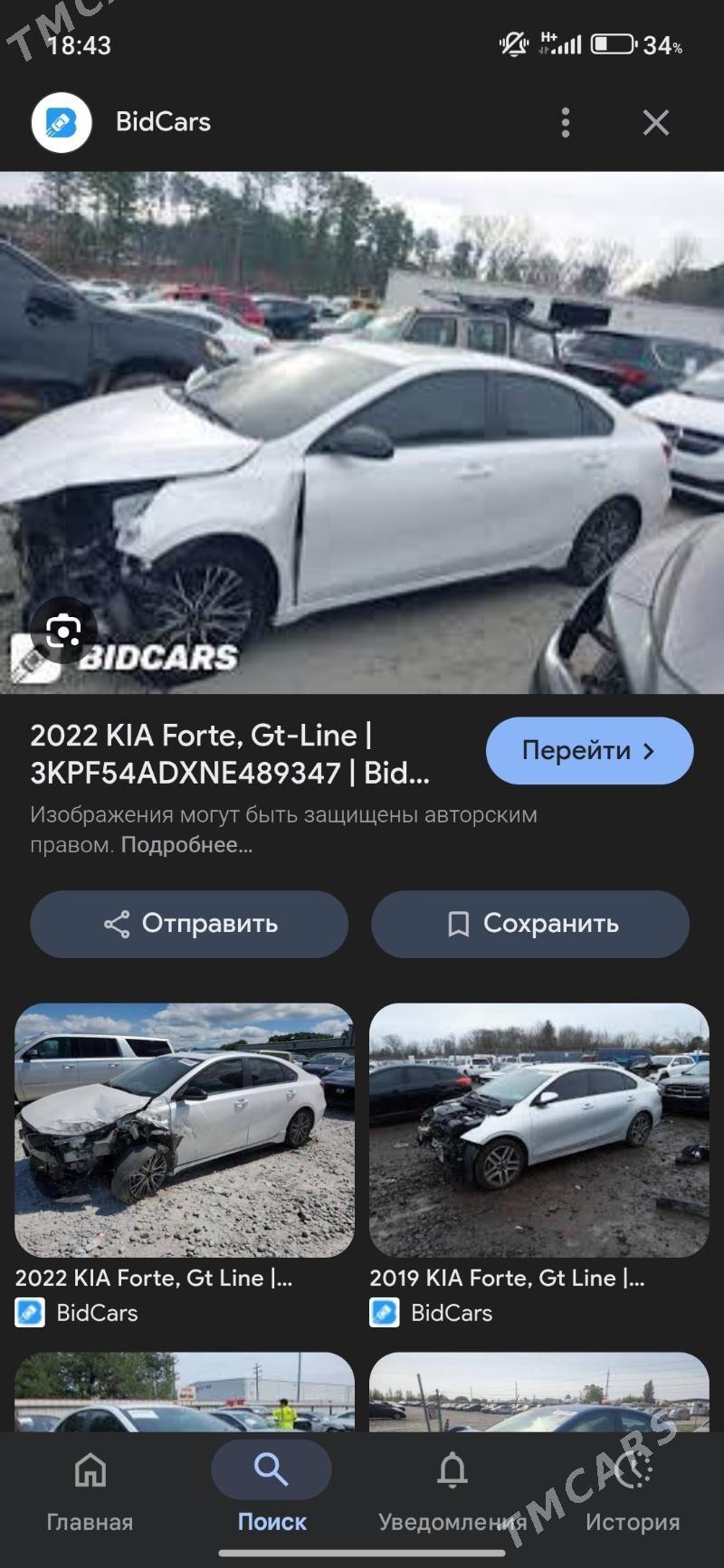This screenshot has width=724, height=1568.
Task: Tap the search icon in bottom navigation
Action: [x=271, y=1468]
